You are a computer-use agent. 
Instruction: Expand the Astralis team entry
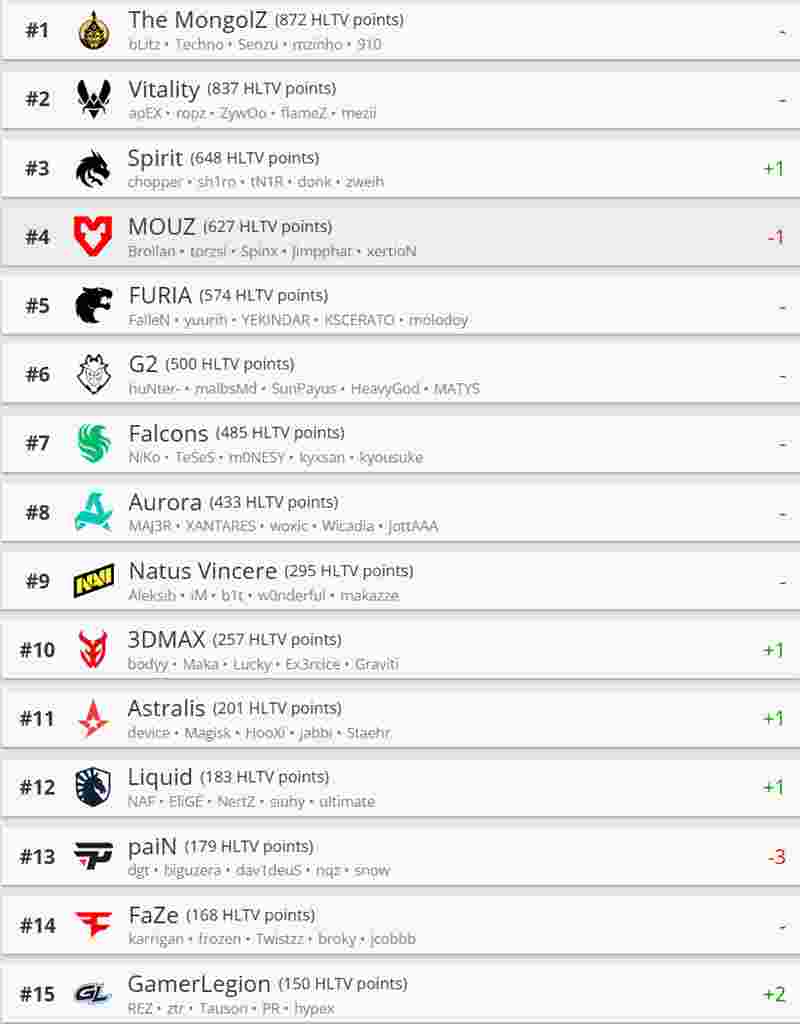point(400,719)
